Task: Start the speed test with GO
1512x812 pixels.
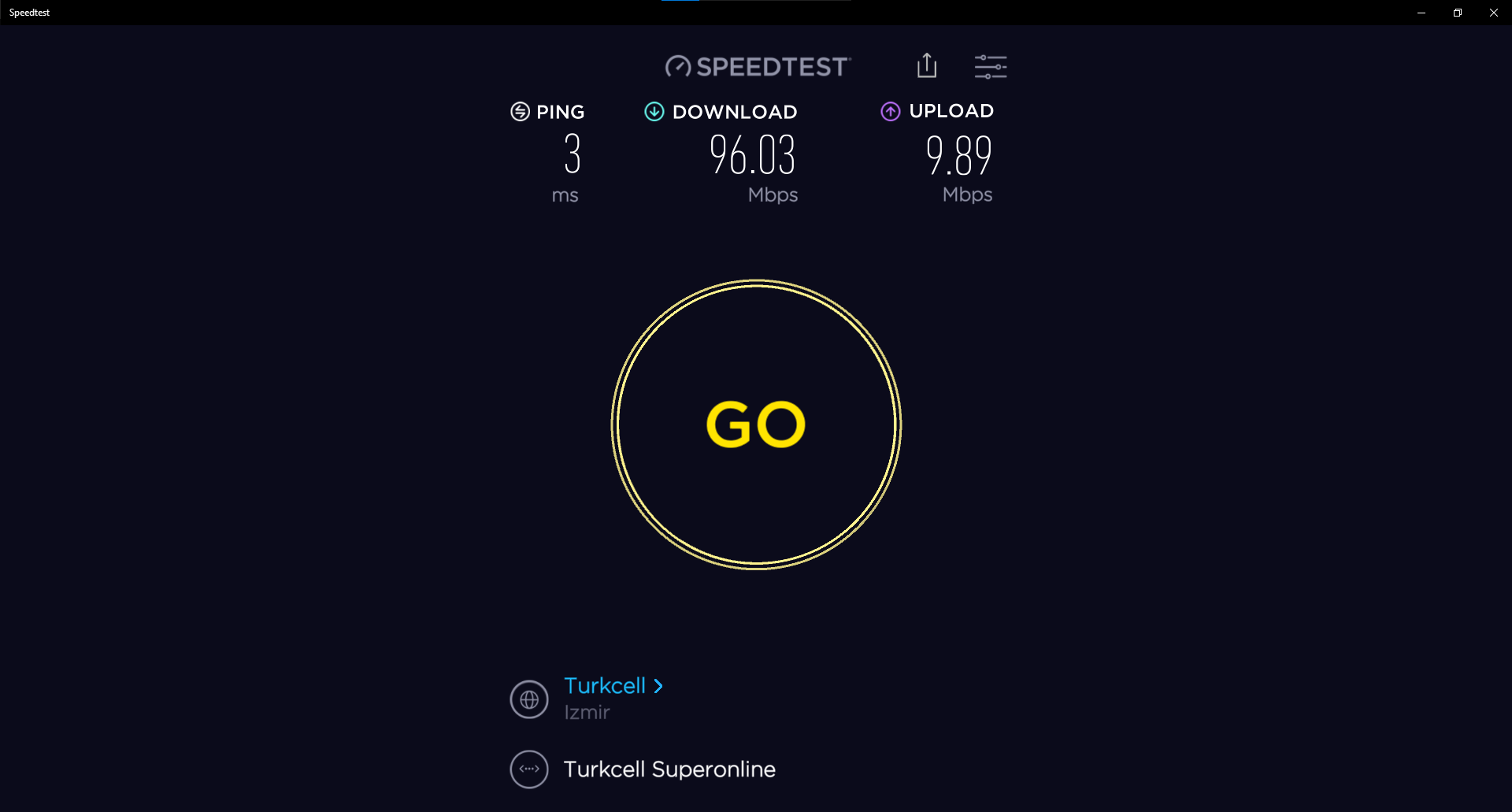Action: 756,425
